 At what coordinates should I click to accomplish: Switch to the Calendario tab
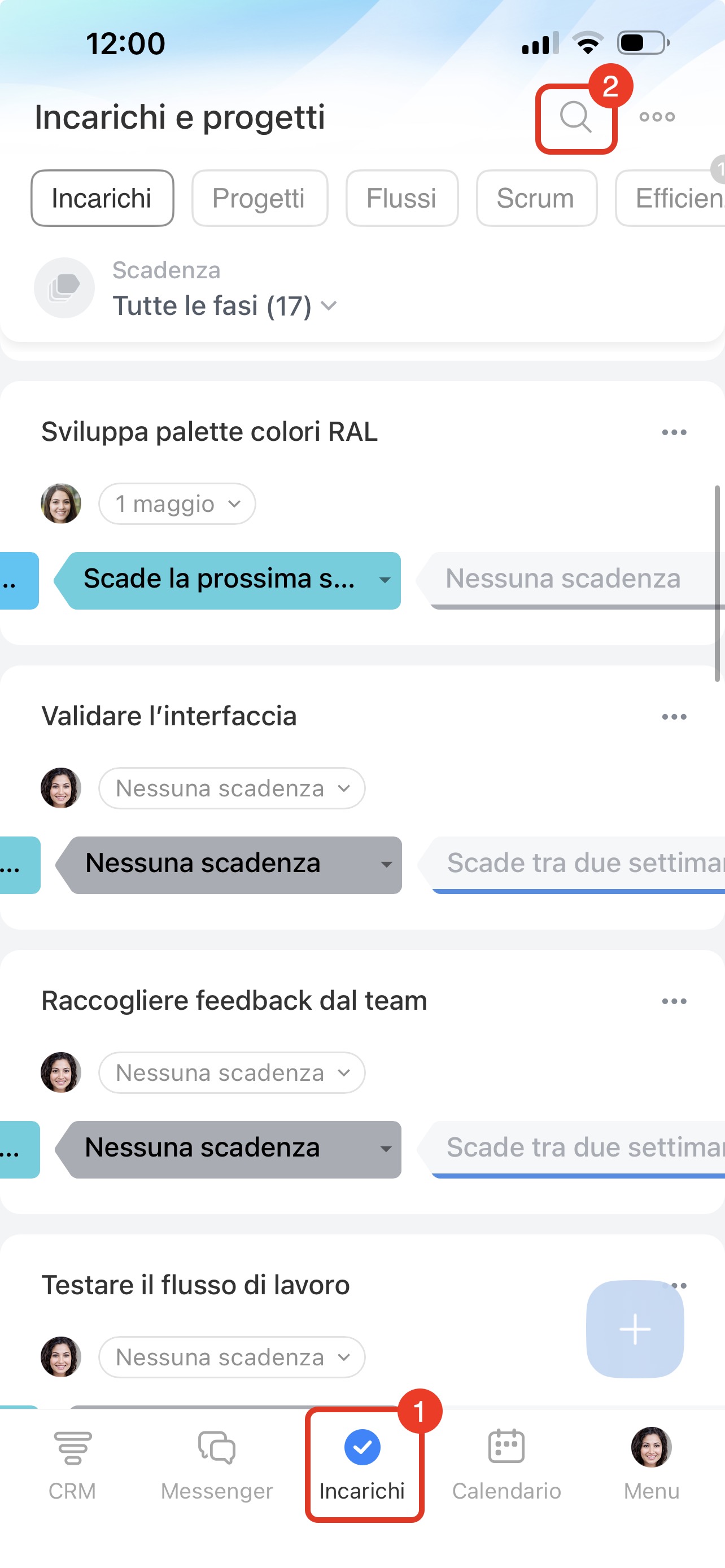tap(506, 1465)
